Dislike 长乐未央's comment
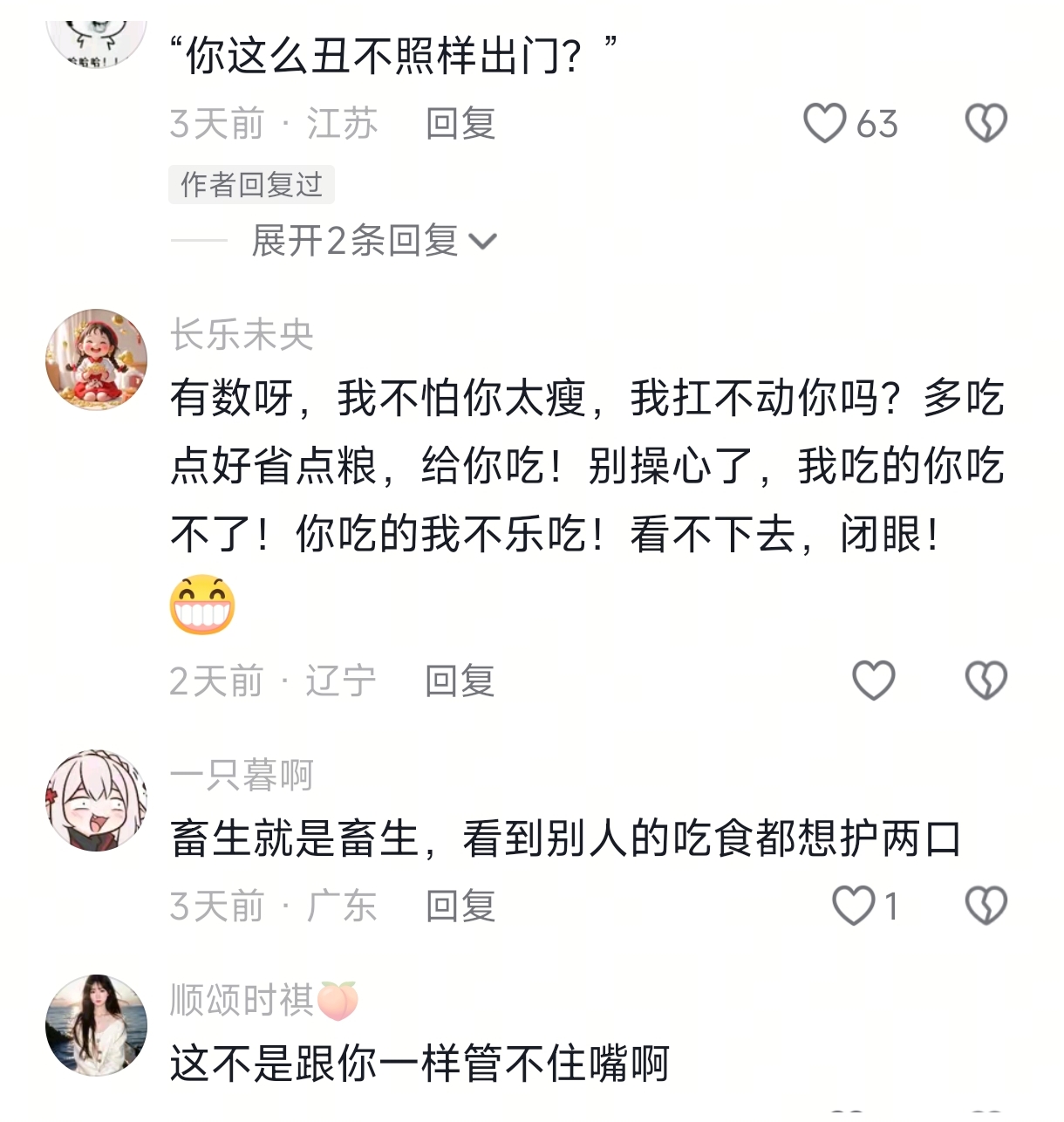 (986, 681)
